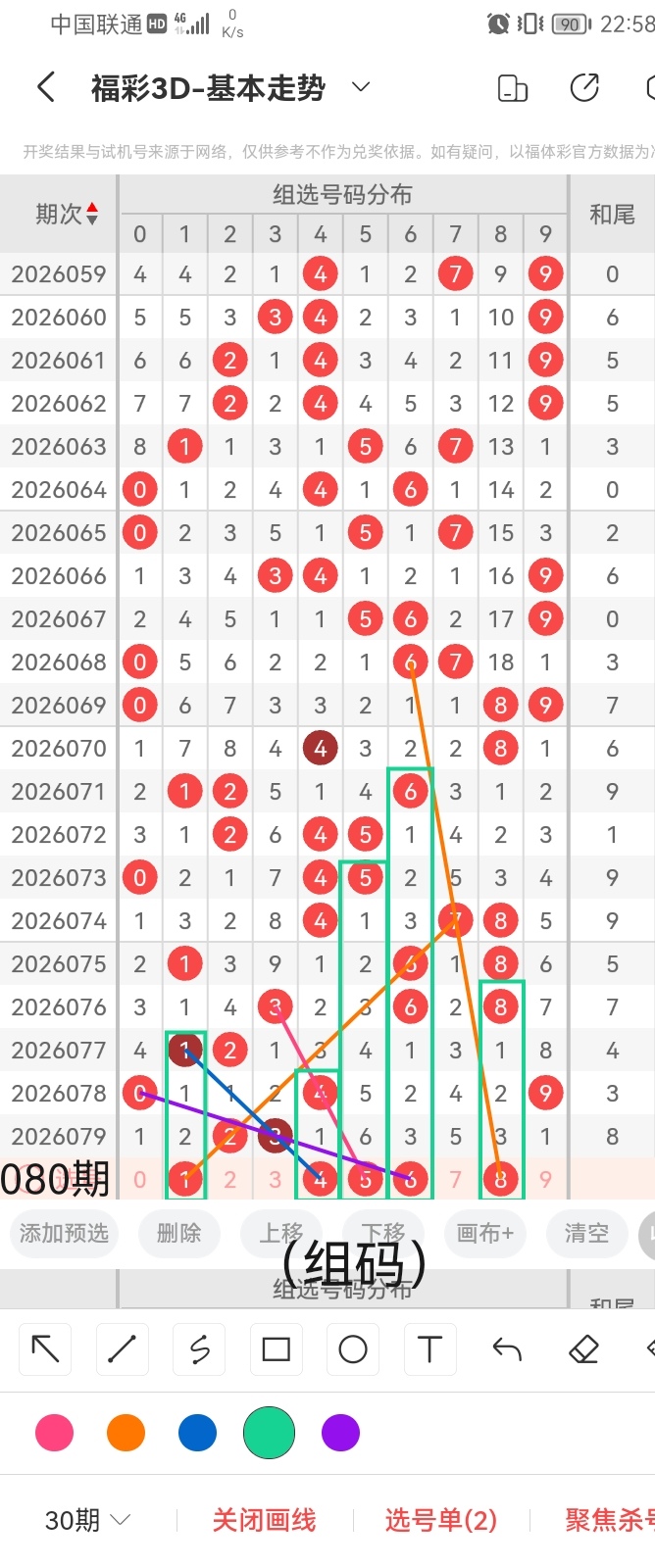
Task: Select the circle drawing tool
Action: click(x=353, y=1349)
